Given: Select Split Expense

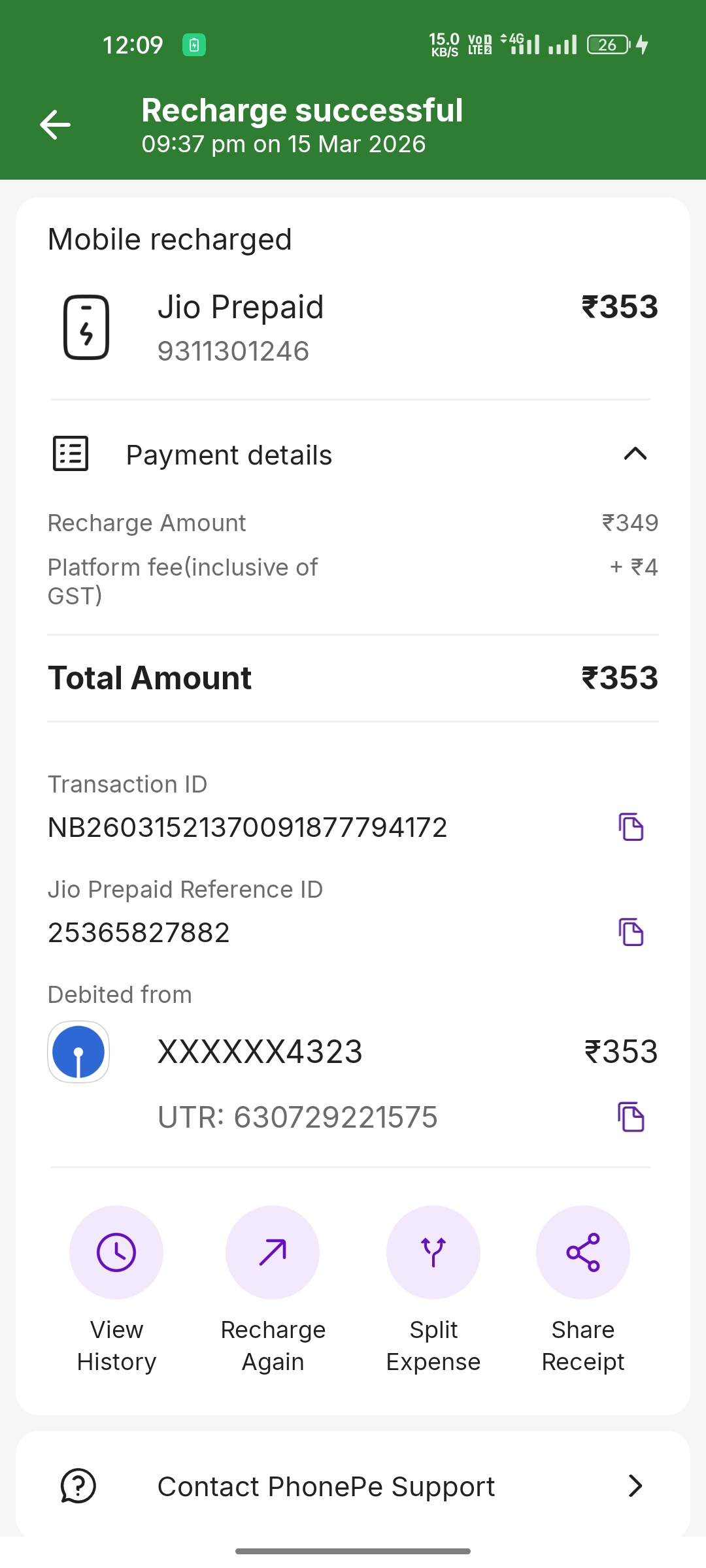Looking at the screenshot, I should pyautogui.click(x=433, y=1252).
